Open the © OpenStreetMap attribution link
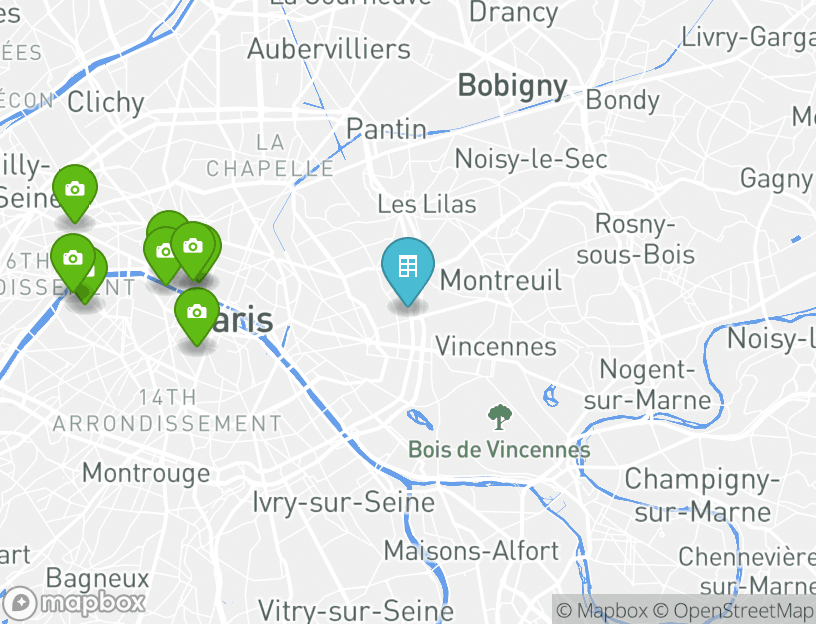The width and height of the screenshot is (816, 624). click(x=733, y=610)
